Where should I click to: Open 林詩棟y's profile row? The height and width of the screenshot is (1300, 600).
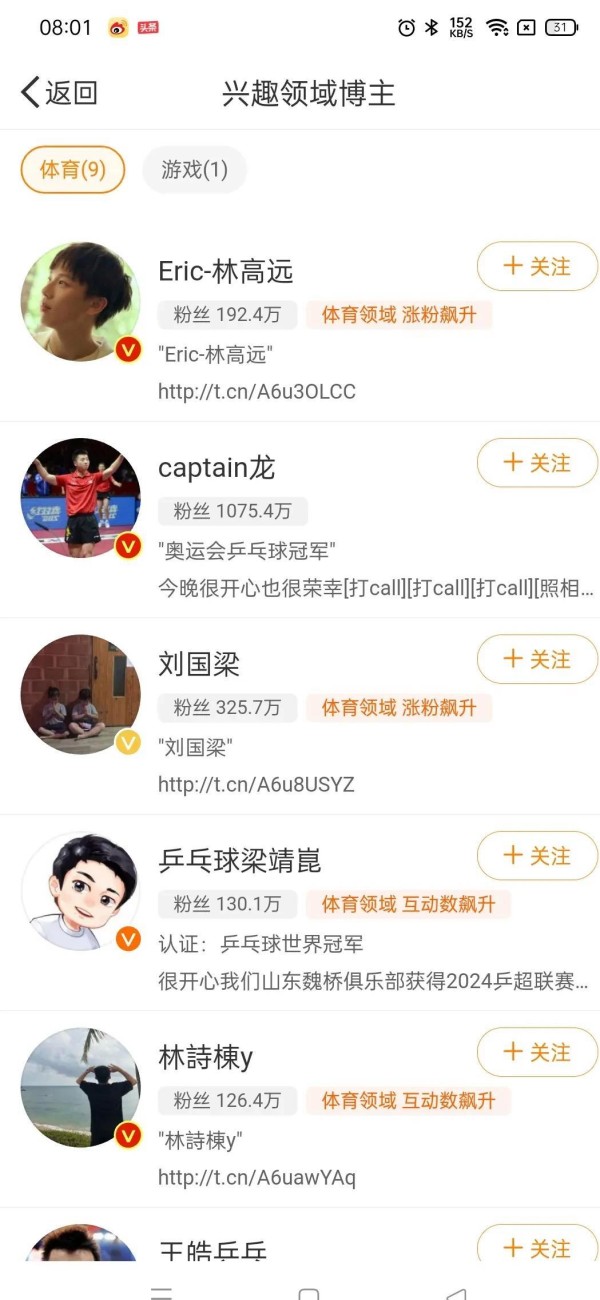(300, 1109)
